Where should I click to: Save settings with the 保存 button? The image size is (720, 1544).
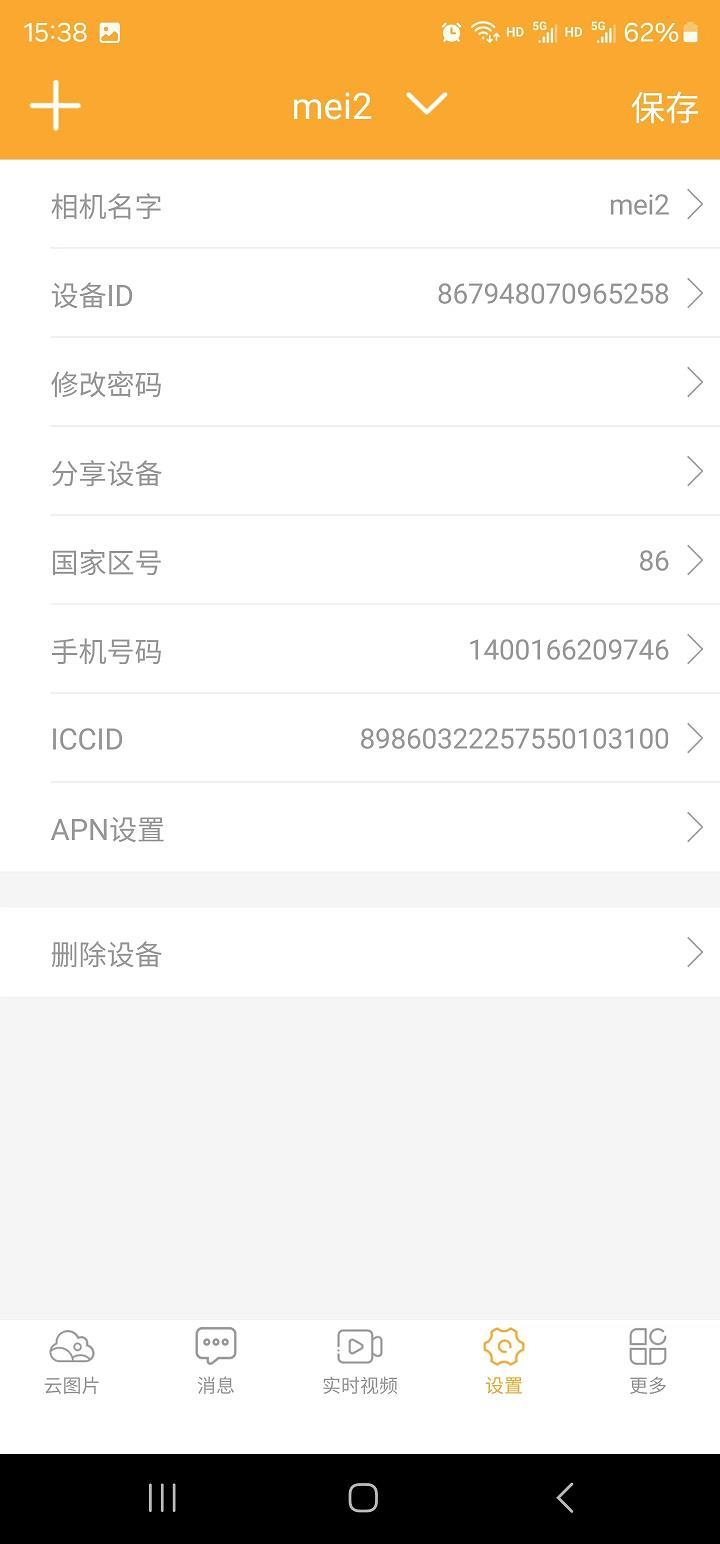[x=664, y=107]
